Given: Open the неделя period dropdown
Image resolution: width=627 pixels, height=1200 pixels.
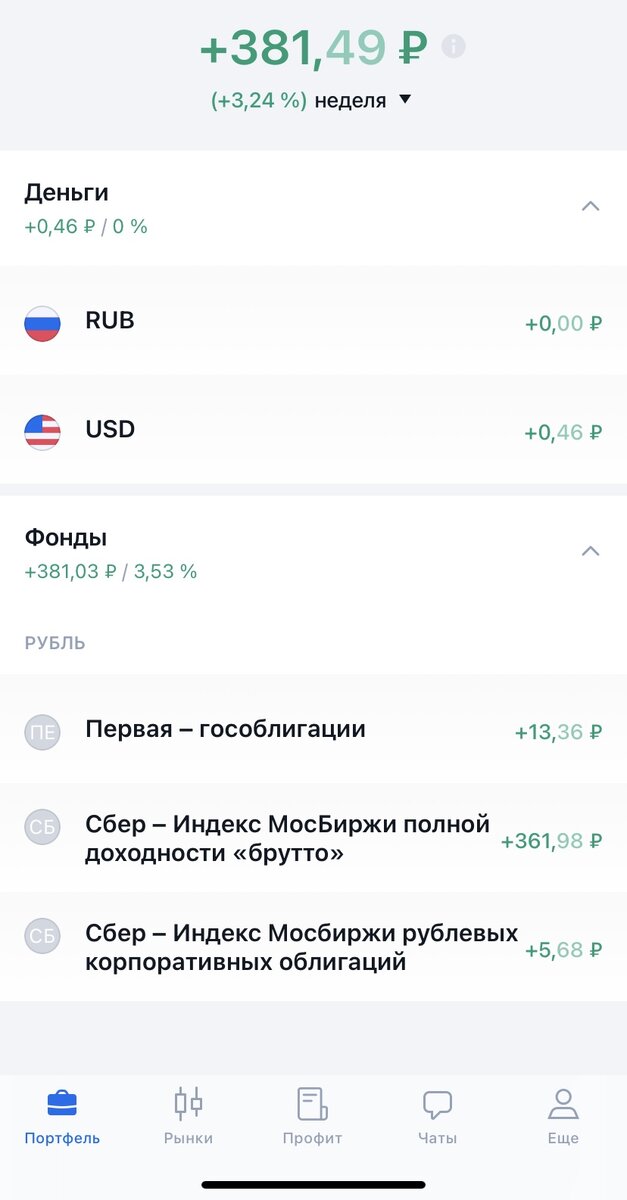Looking at the screenshot, I should pos(362,100).
